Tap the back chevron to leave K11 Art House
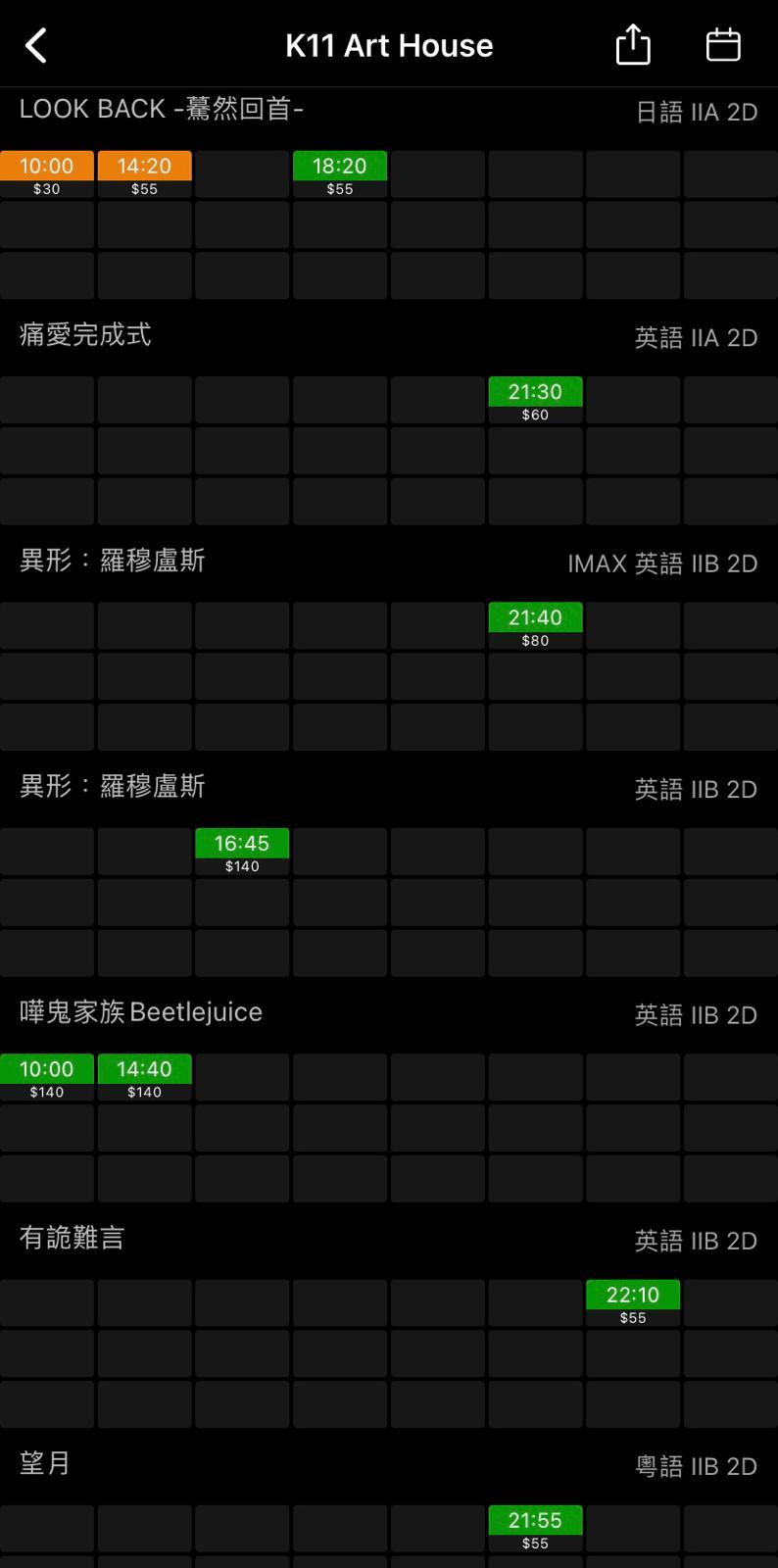Screen dimensions: 778x1568 coord(36,44)
